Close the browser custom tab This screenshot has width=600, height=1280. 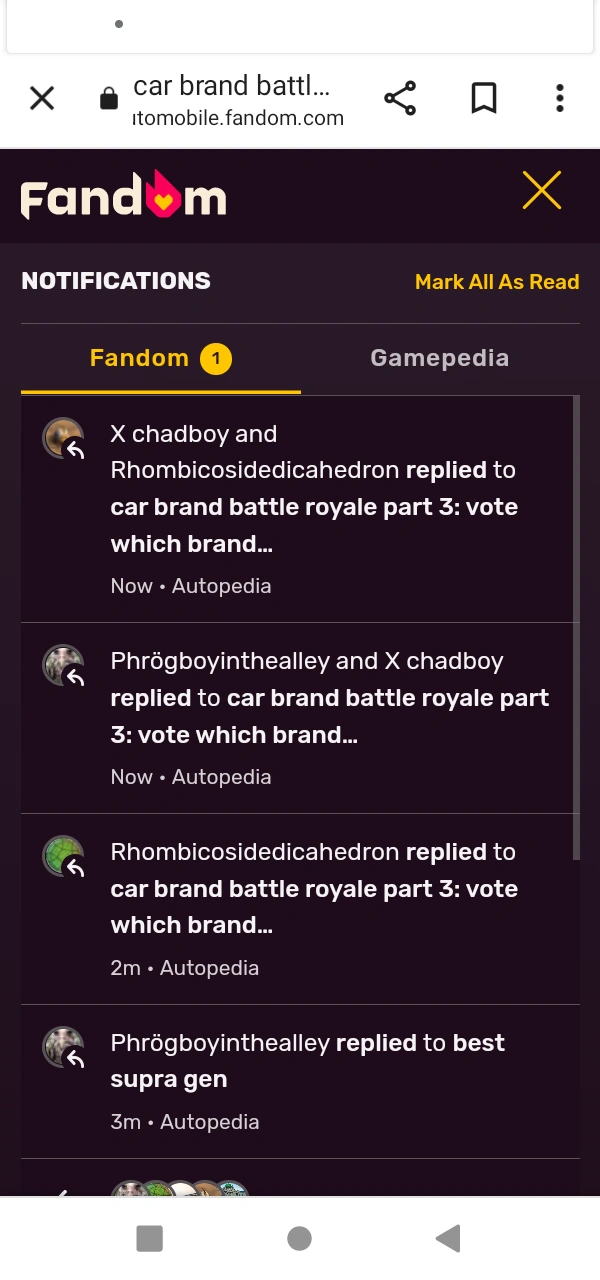(42, 98)
